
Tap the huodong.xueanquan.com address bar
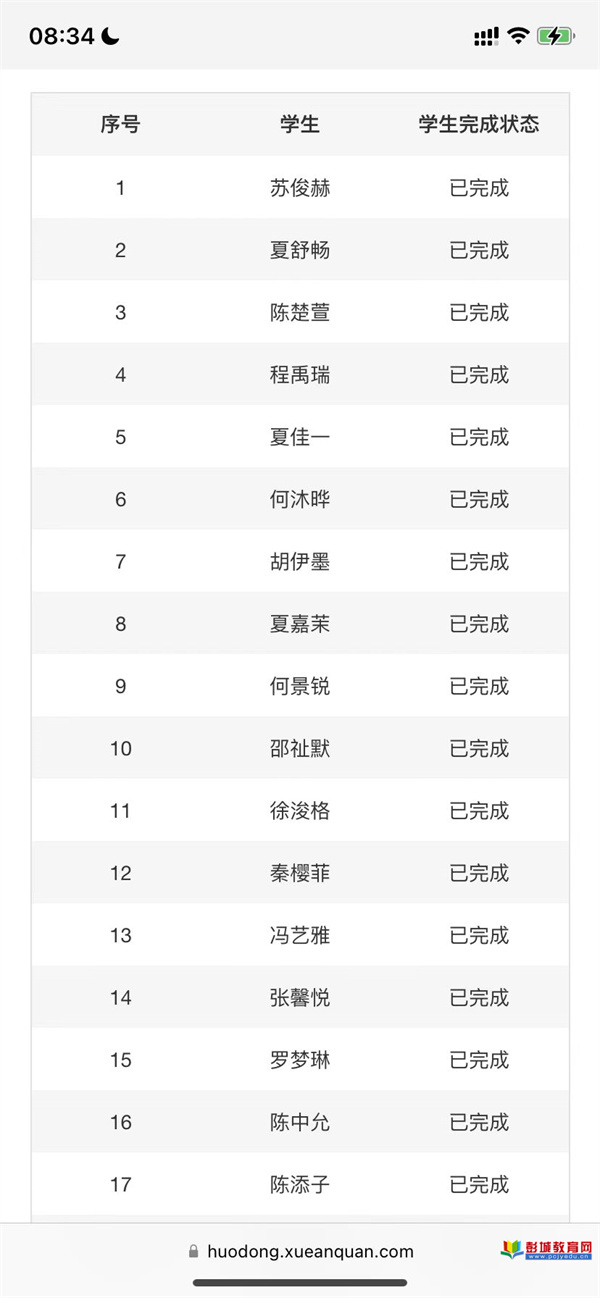pos(300,1251)
